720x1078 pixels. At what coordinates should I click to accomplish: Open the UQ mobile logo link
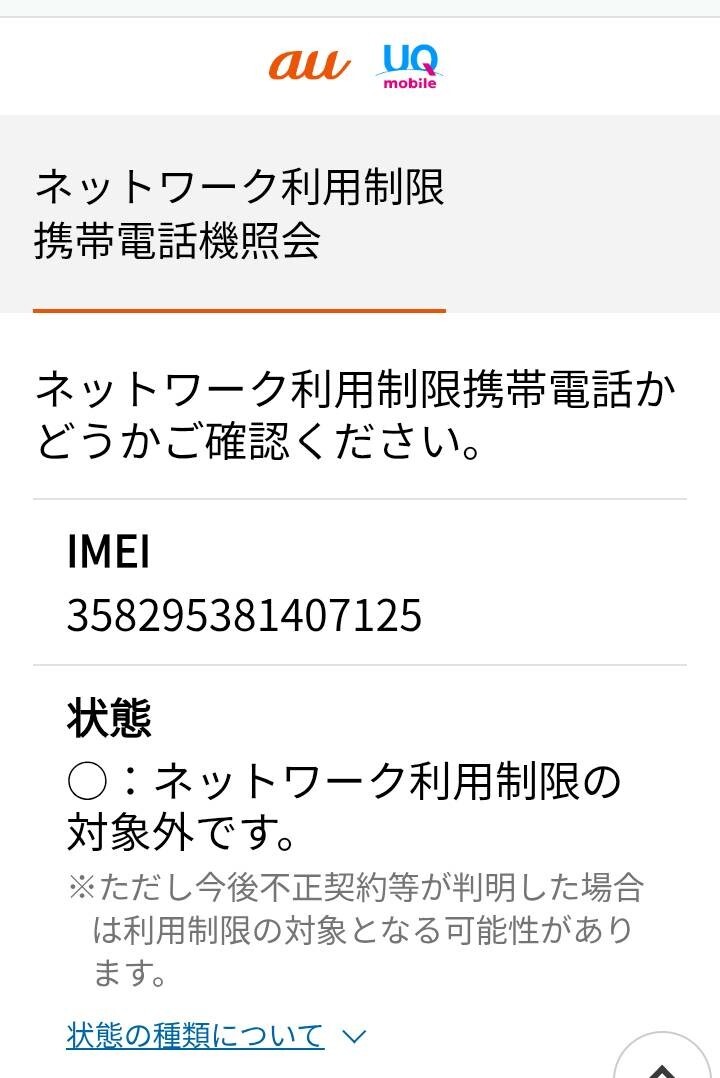point(410,67)
